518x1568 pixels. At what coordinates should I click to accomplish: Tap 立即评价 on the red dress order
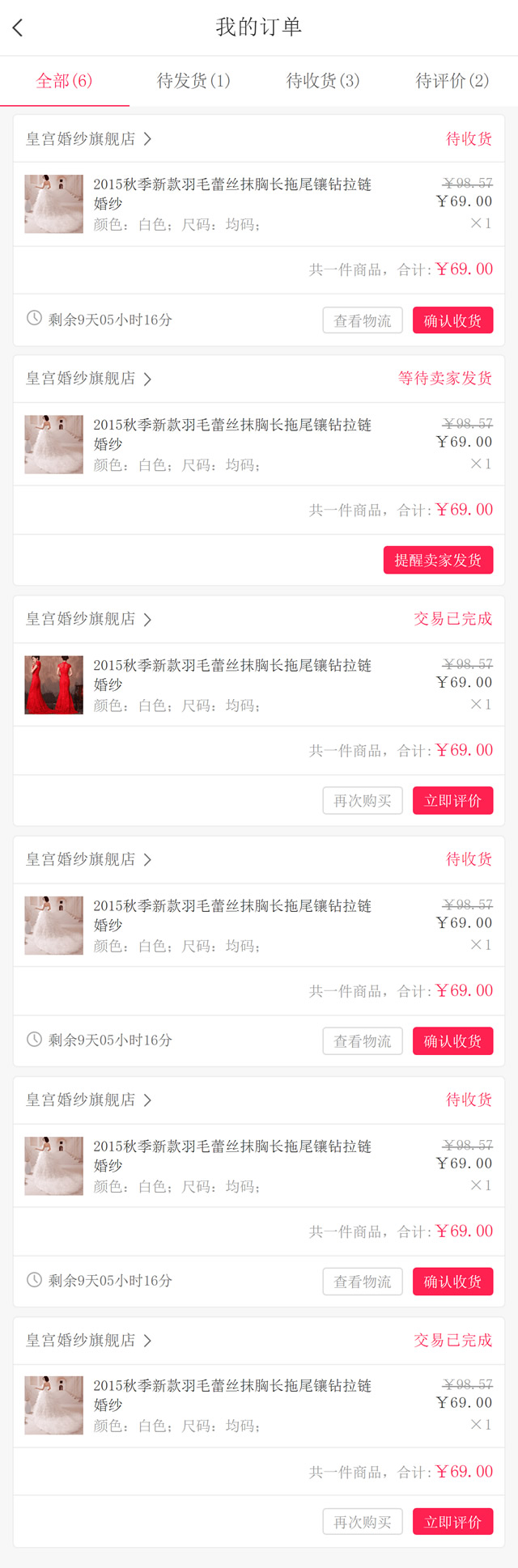[x=452, y=801]
